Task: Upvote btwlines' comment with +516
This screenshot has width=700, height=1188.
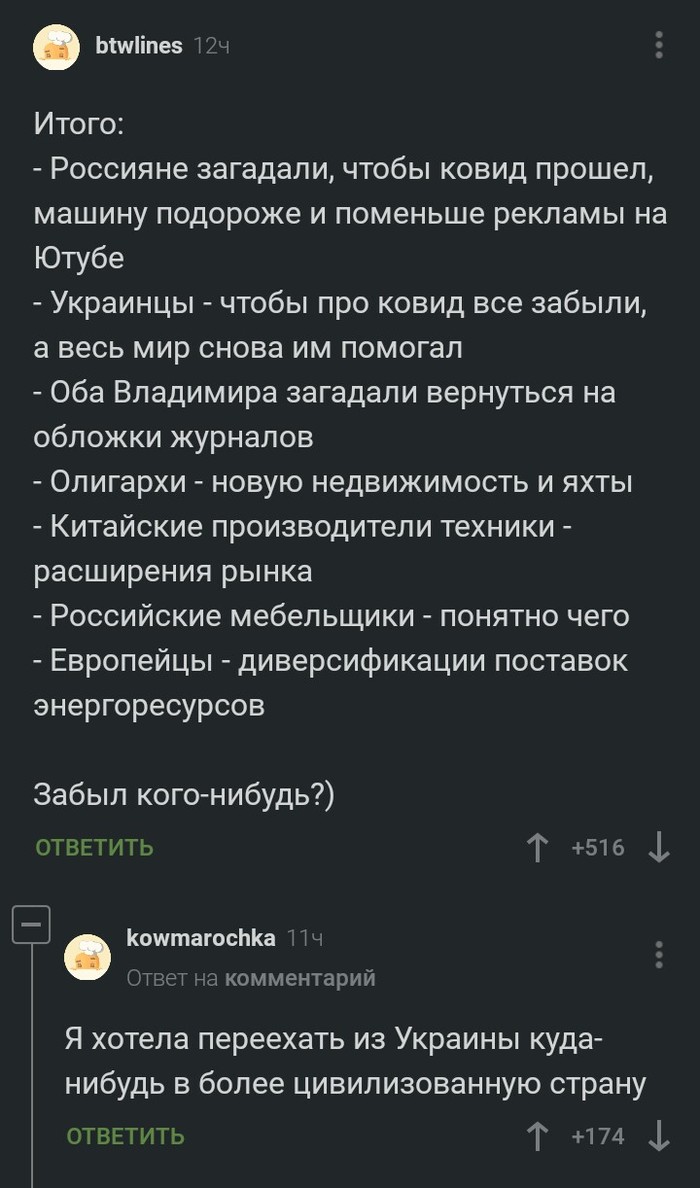Action: pyautogui.click(x=538, y=848)
